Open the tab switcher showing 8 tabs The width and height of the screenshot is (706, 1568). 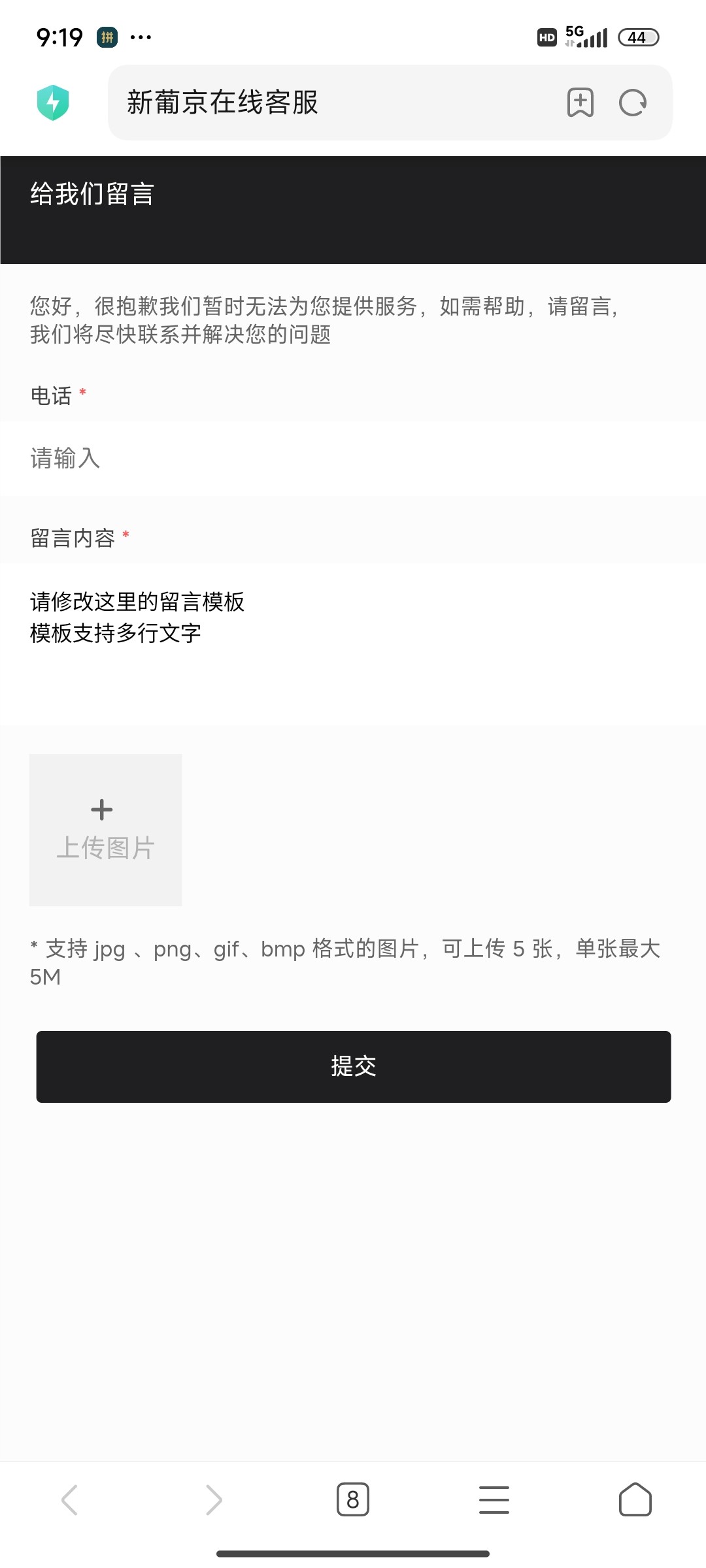point(353,1500)
